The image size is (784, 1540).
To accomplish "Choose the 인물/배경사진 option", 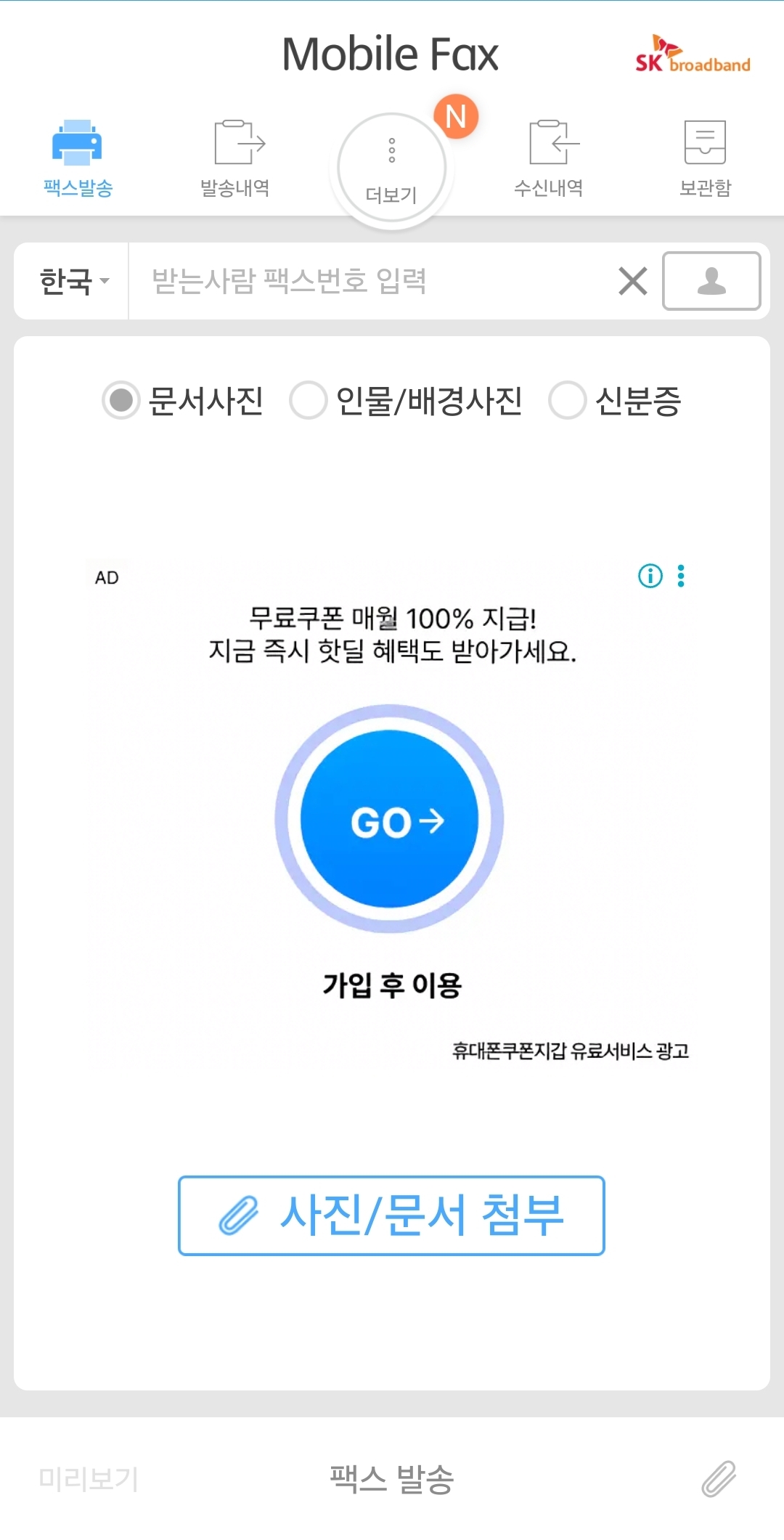I will click(309, 400).
